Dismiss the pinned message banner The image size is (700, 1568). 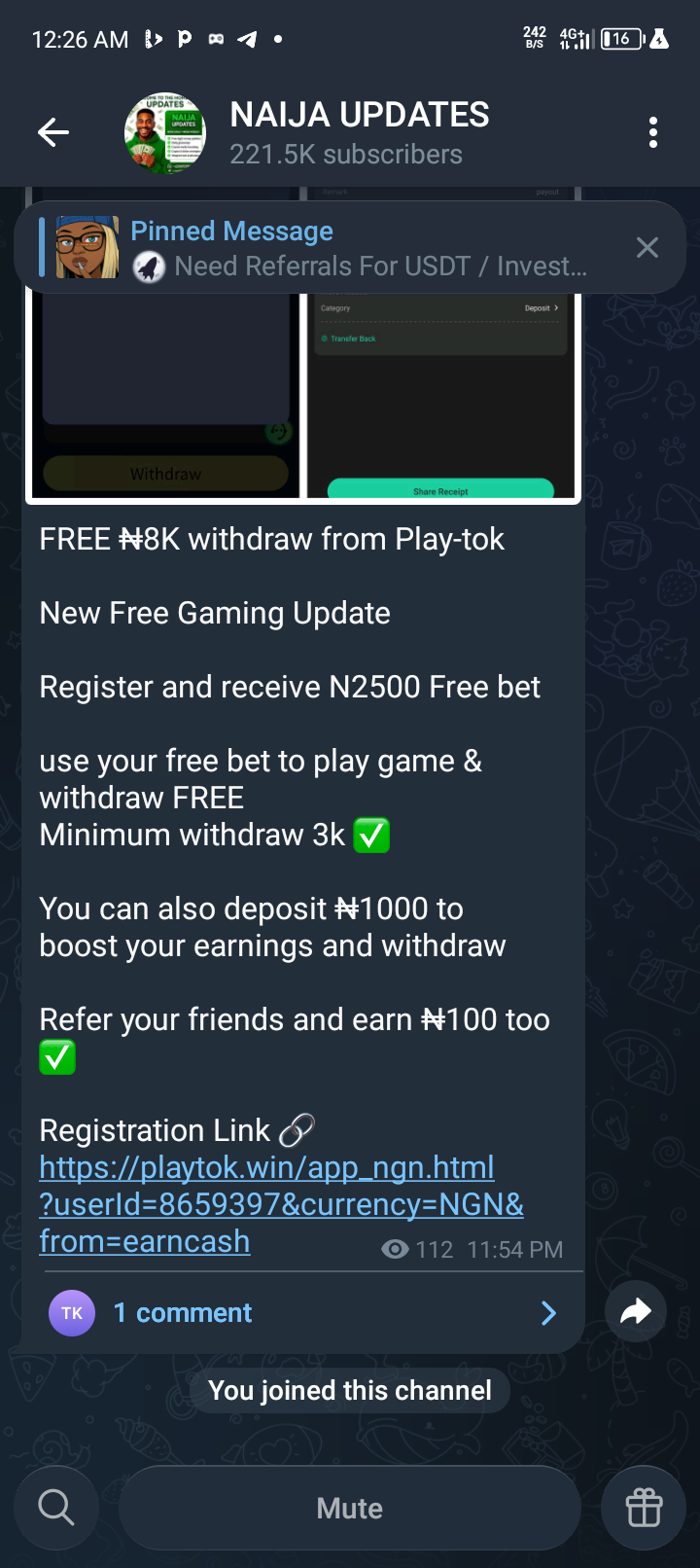[647, 248]
